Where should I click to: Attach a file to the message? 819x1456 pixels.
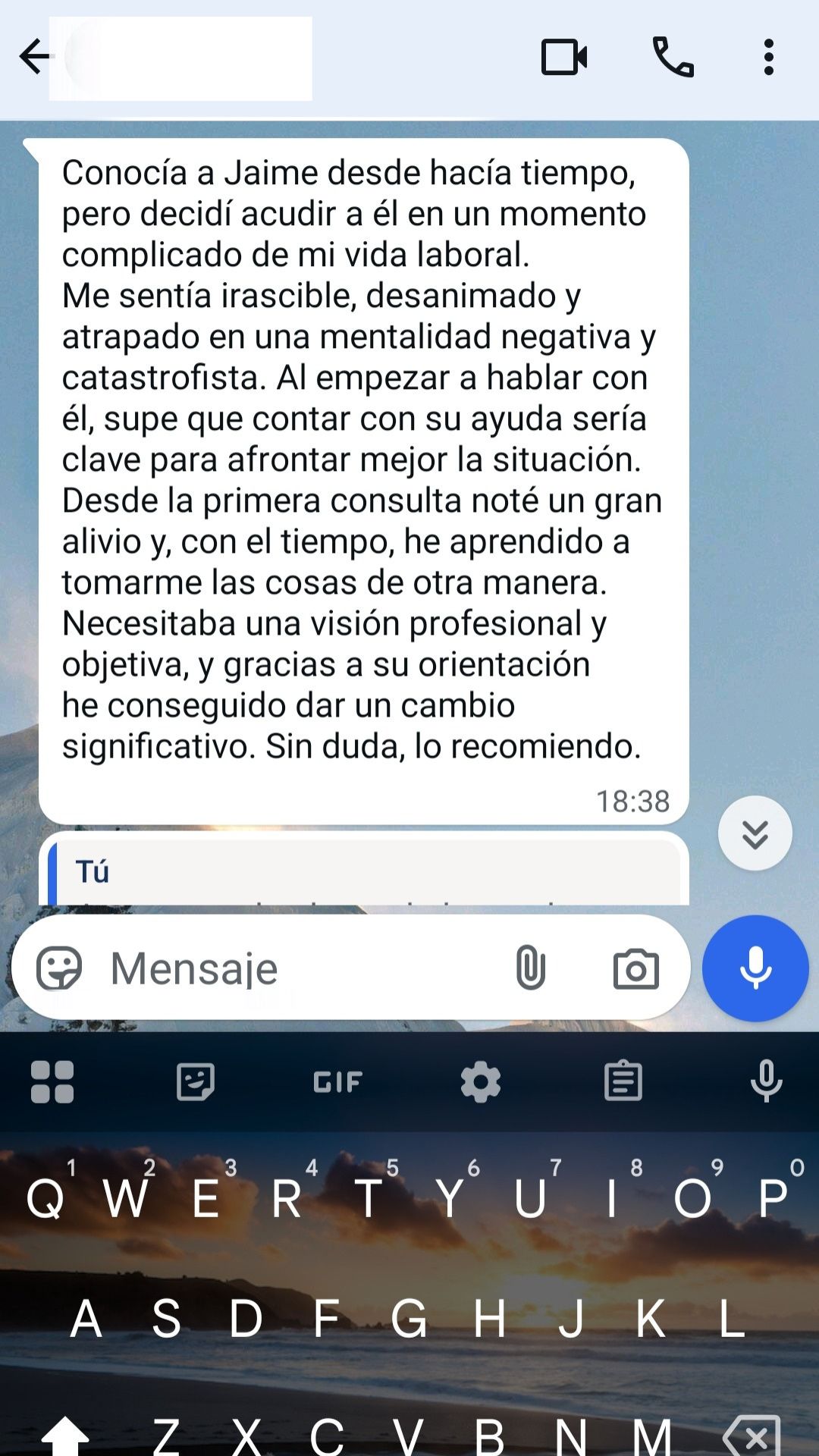pos(530,968)
